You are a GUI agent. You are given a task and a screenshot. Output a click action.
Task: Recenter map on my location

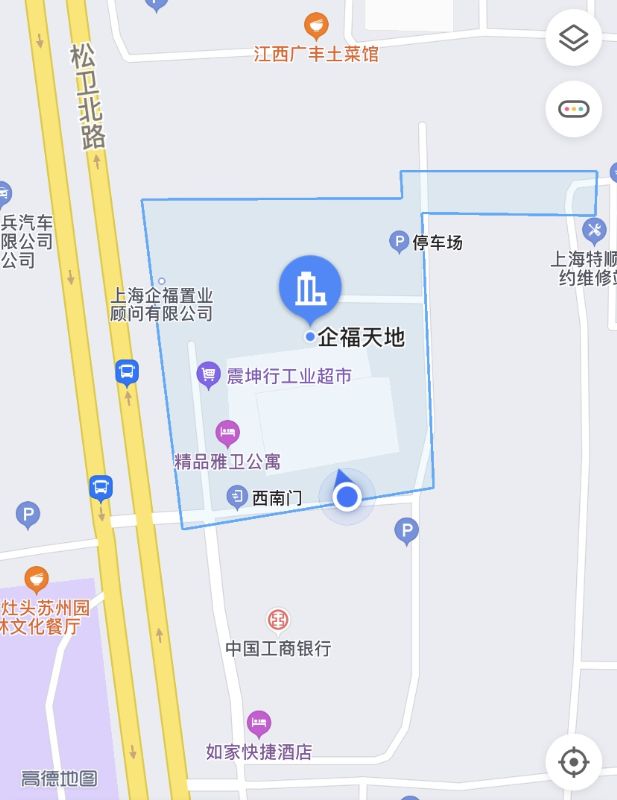pos(573,762)
